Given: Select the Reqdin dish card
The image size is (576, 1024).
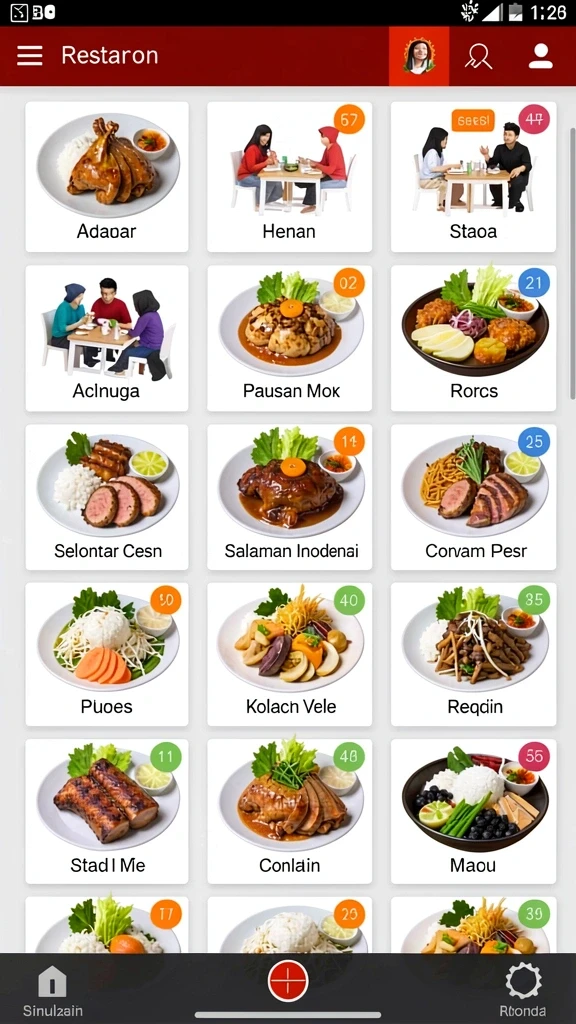Looking at the screenshot, I should point(473,654).
